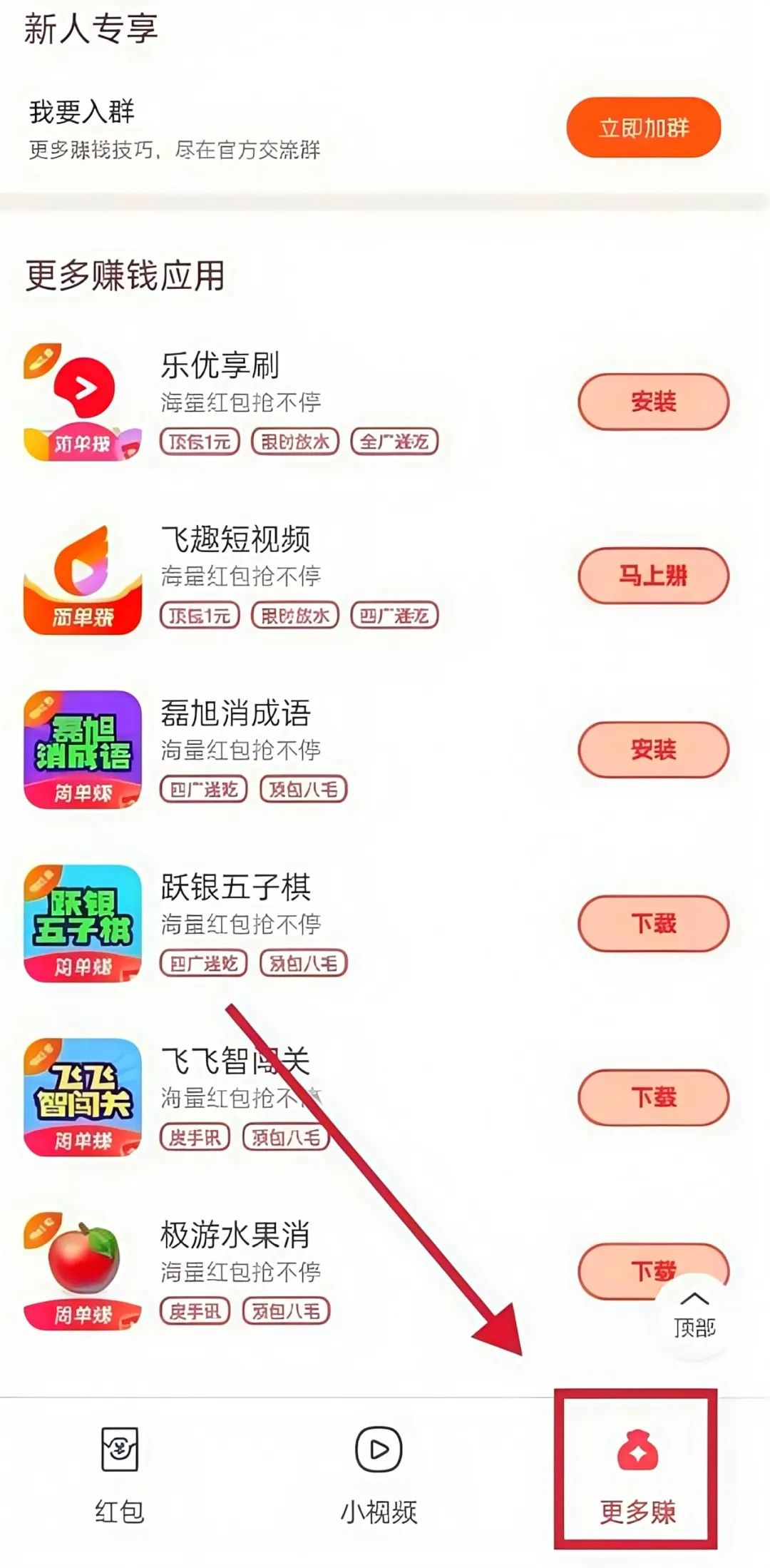Tap the 立即加群 button
770x1568 pixels.
pos(644,128)
